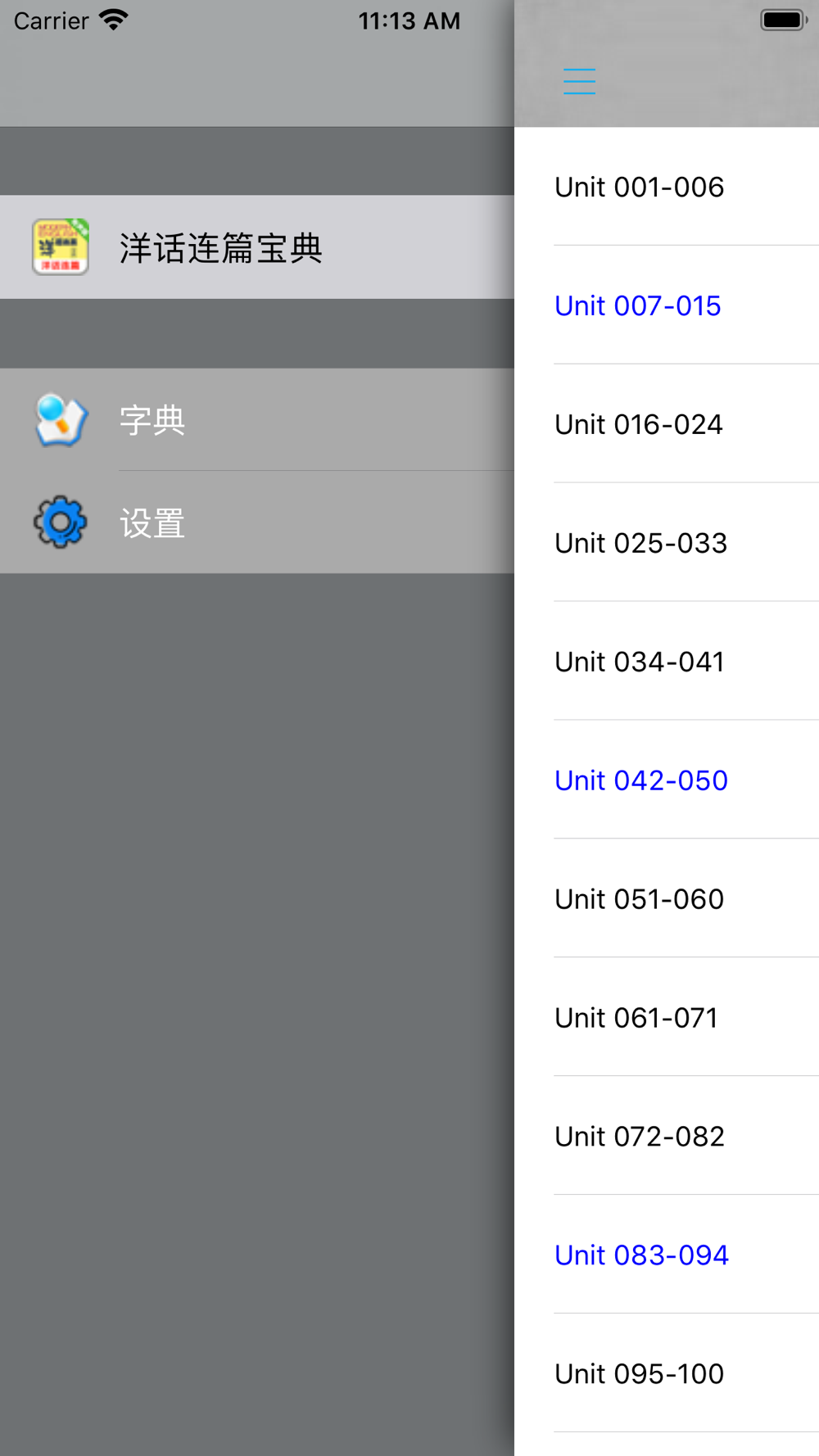Tap the hamburger menu icon
This screenshot has width=819, height=1456.
tap(579, 82)
